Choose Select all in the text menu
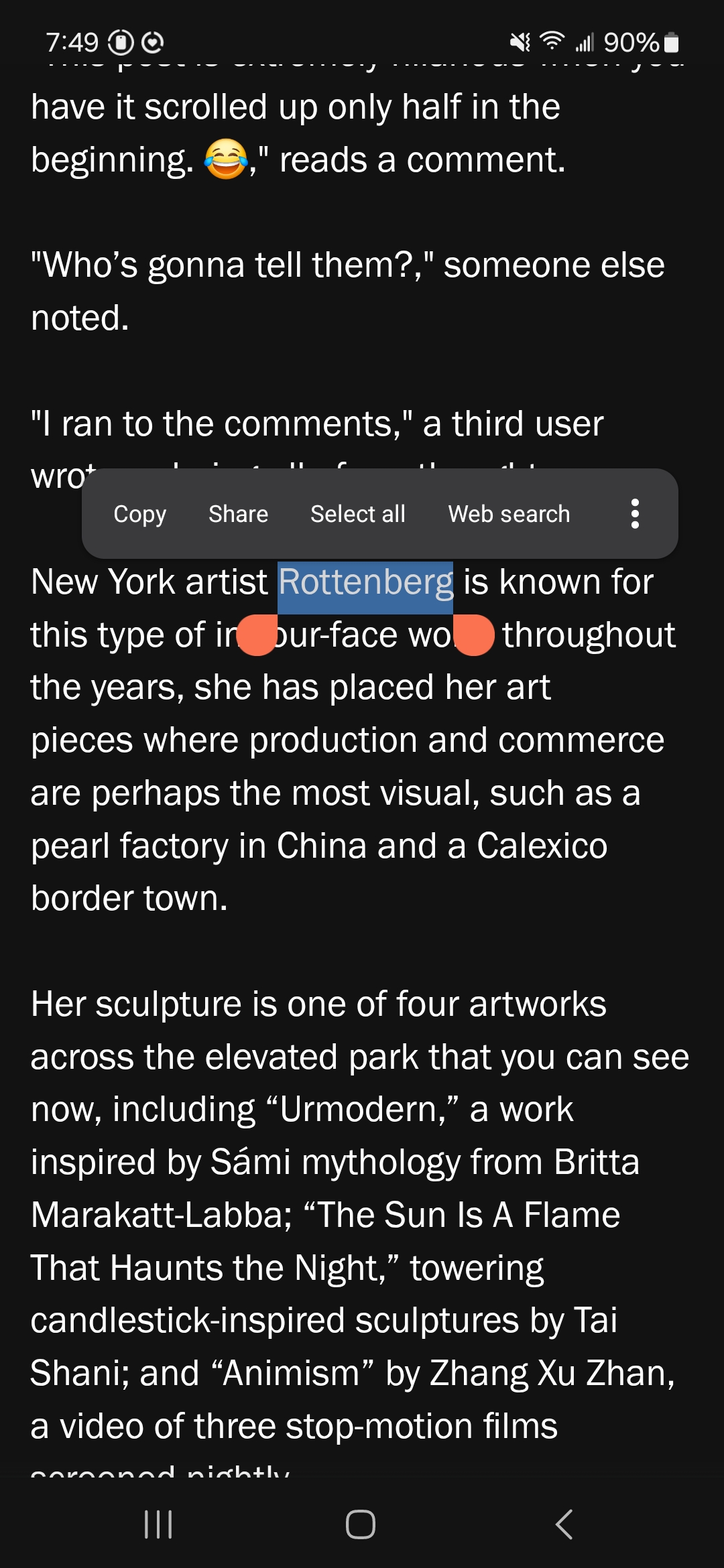 357,514
